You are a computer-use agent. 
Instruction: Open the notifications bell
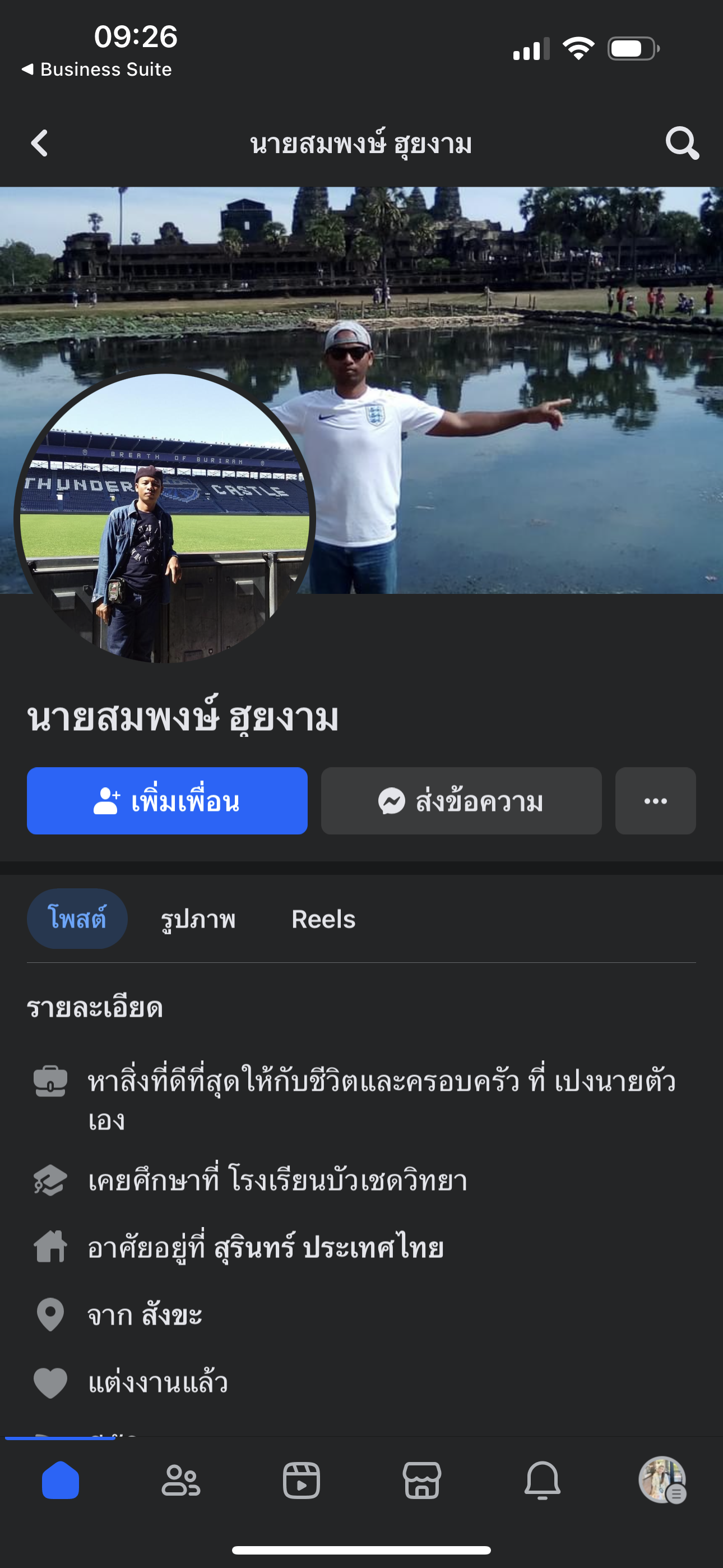543,1480
